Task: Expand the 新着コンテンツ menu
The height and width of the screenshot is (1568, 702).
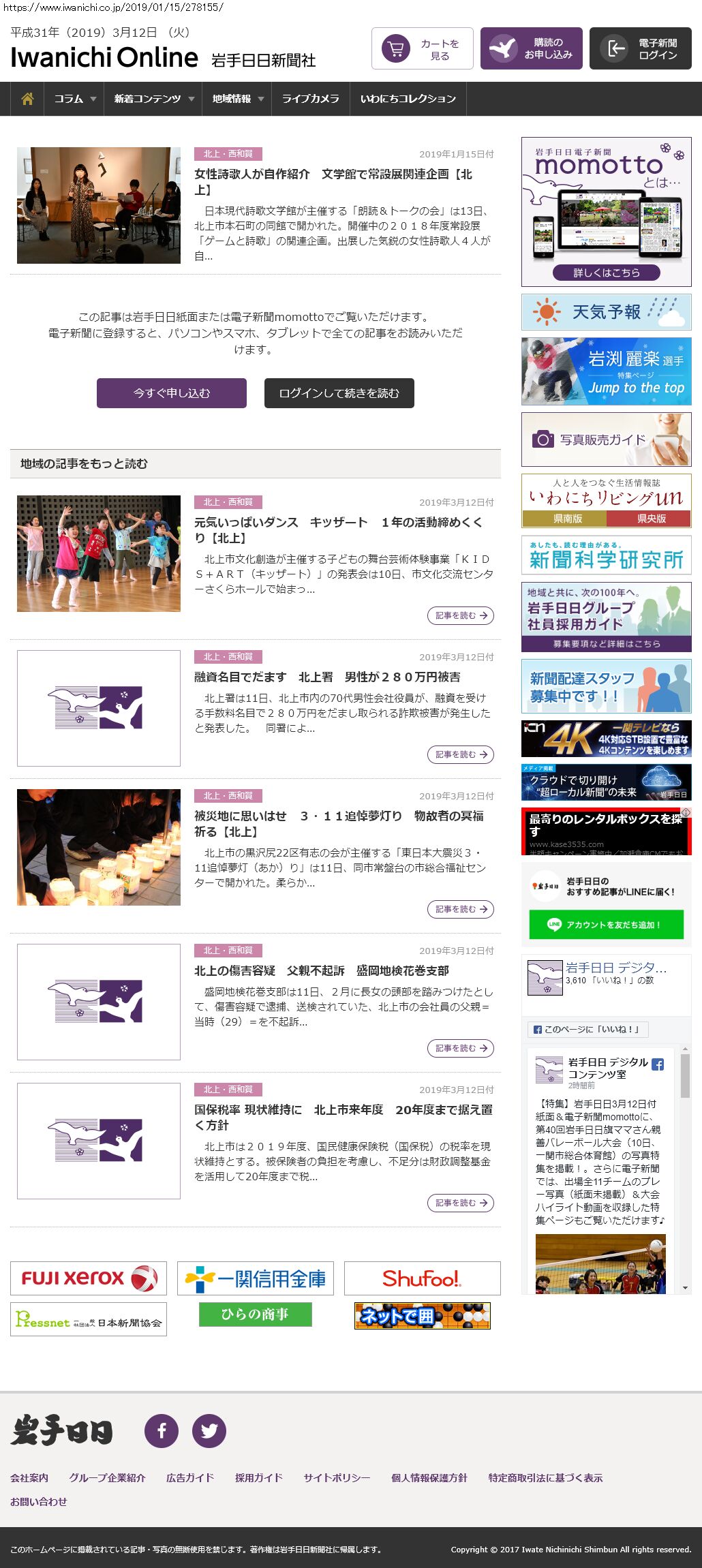Action: [153, 99]
